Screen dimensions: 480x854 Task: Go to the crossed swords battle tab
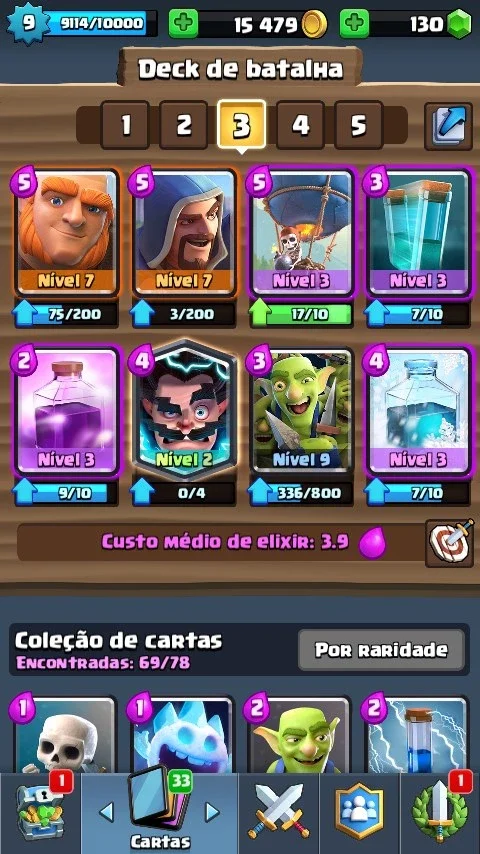click(x=278, y=813)
